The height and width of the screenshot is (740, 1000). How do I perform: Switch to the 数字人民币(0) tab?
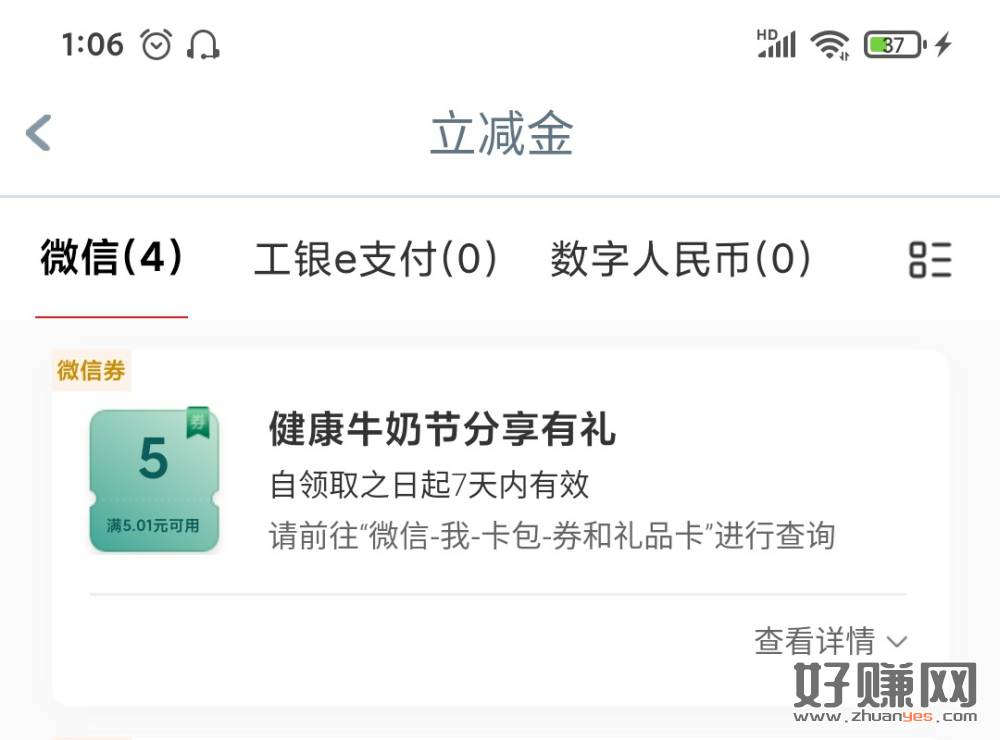[681, 260]
